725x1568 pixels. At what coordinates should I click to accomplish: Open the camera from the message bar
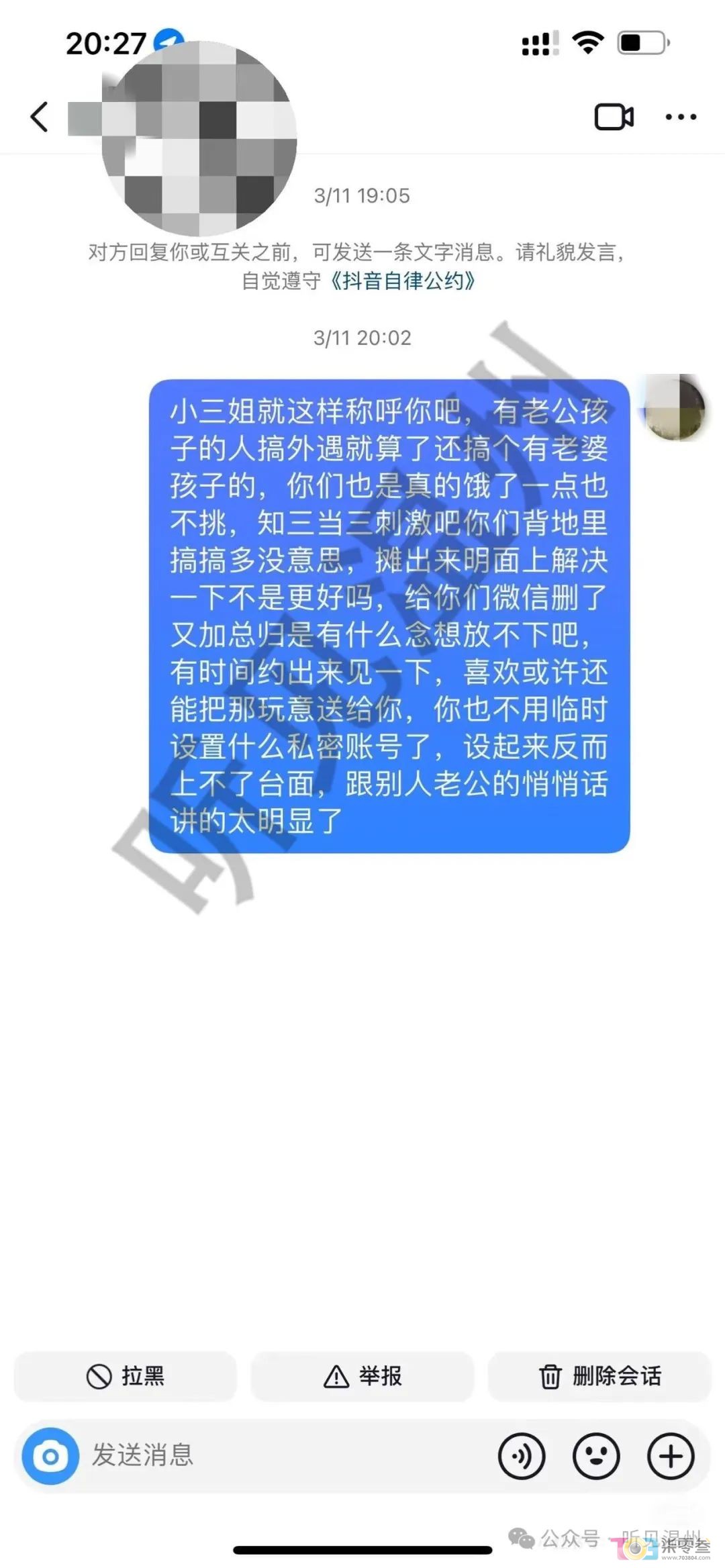tap(50, 1456)
